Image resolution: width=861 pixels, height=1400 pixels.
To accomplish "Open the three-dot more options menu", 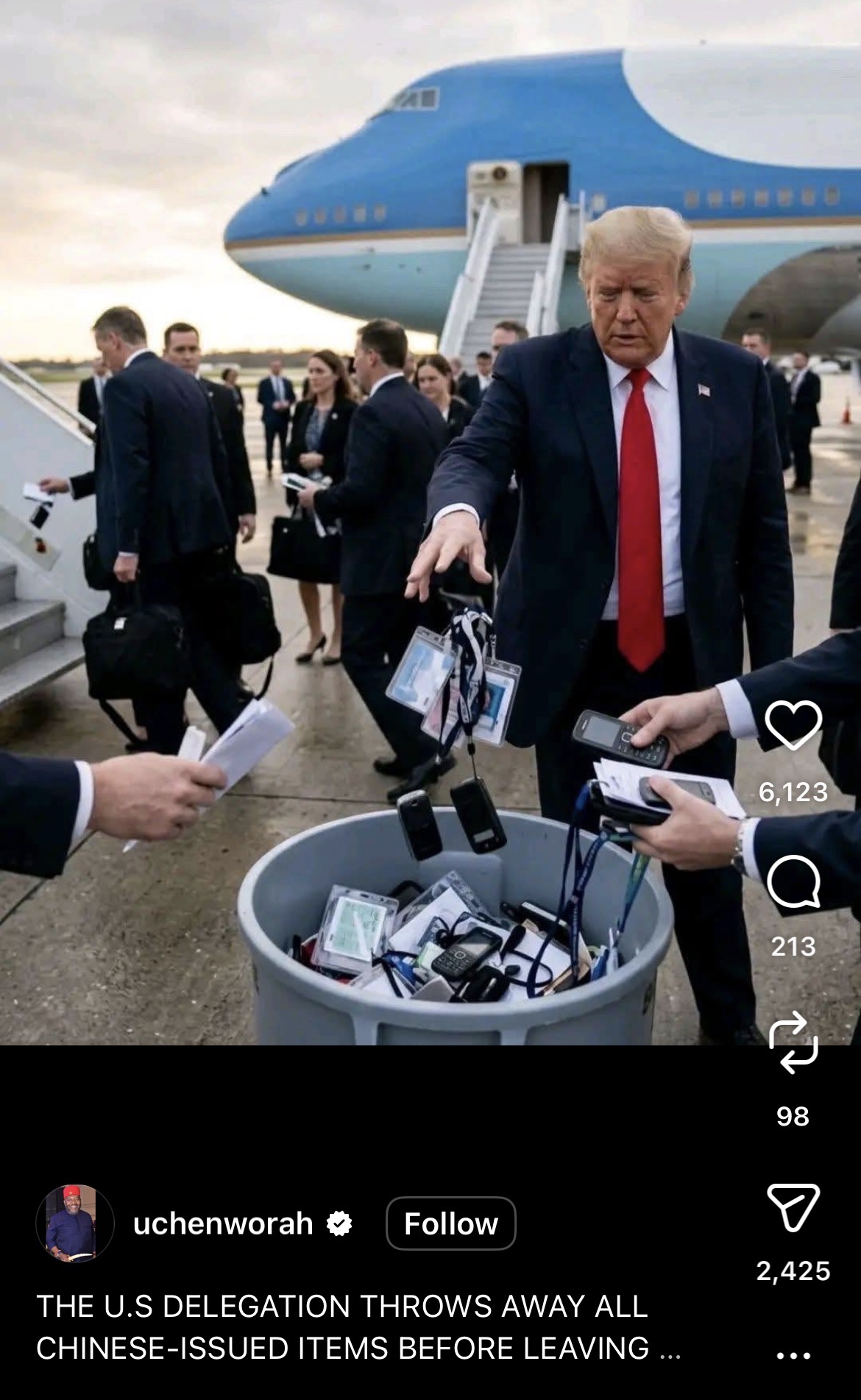I will click(793, 1354).
